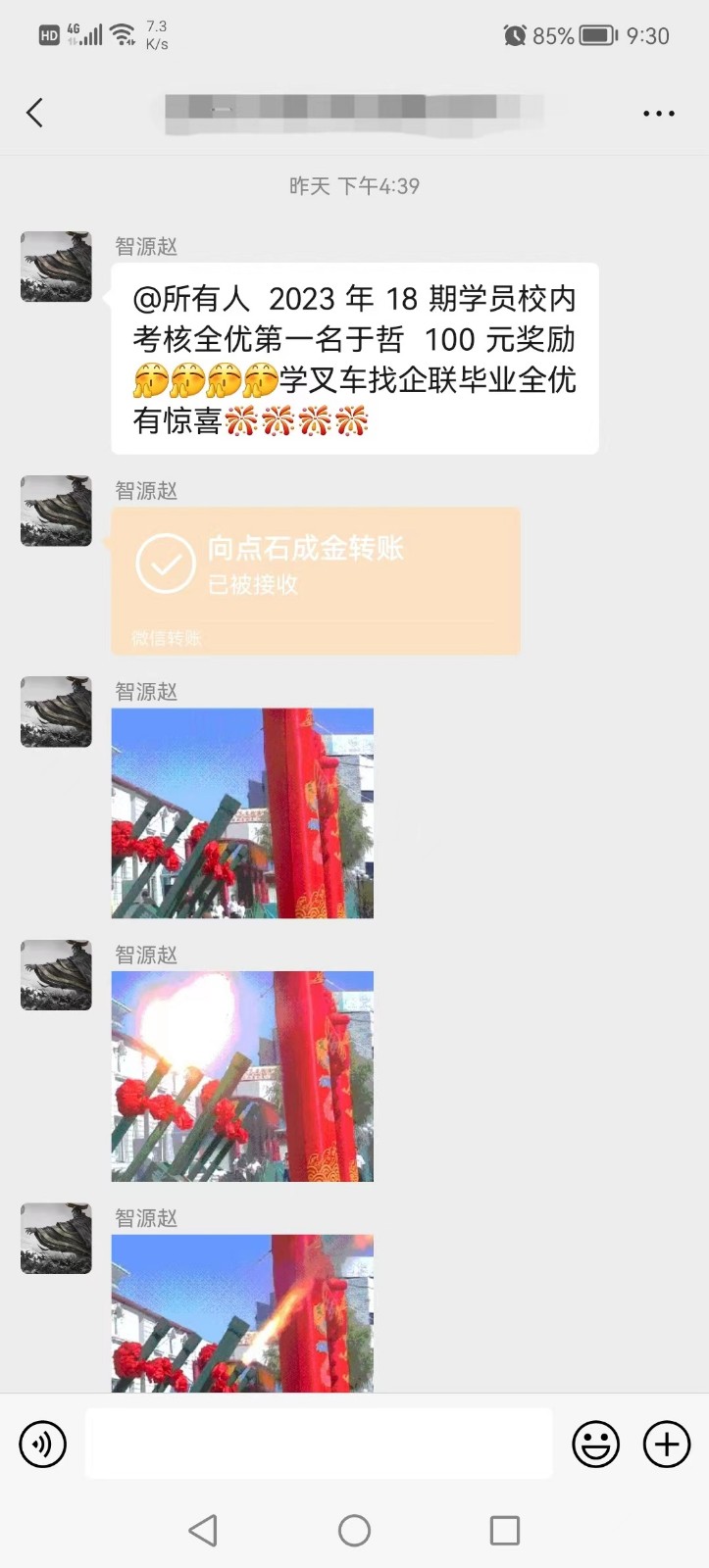Go back from this group chat
The width and height of the screenshot is (709, 1568).
click(35, 113)
